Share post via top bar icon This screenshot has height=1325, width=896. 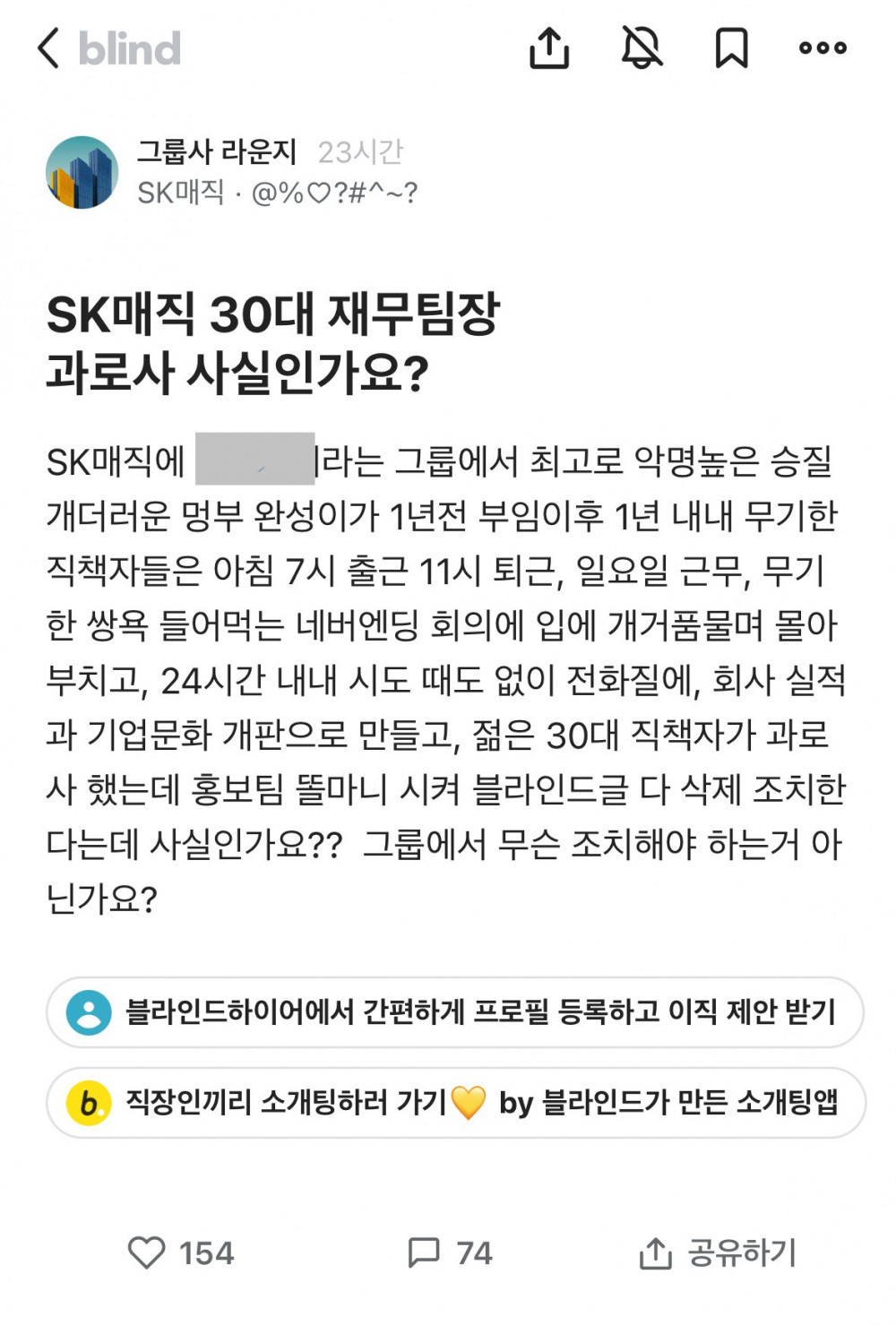[548, 48]
